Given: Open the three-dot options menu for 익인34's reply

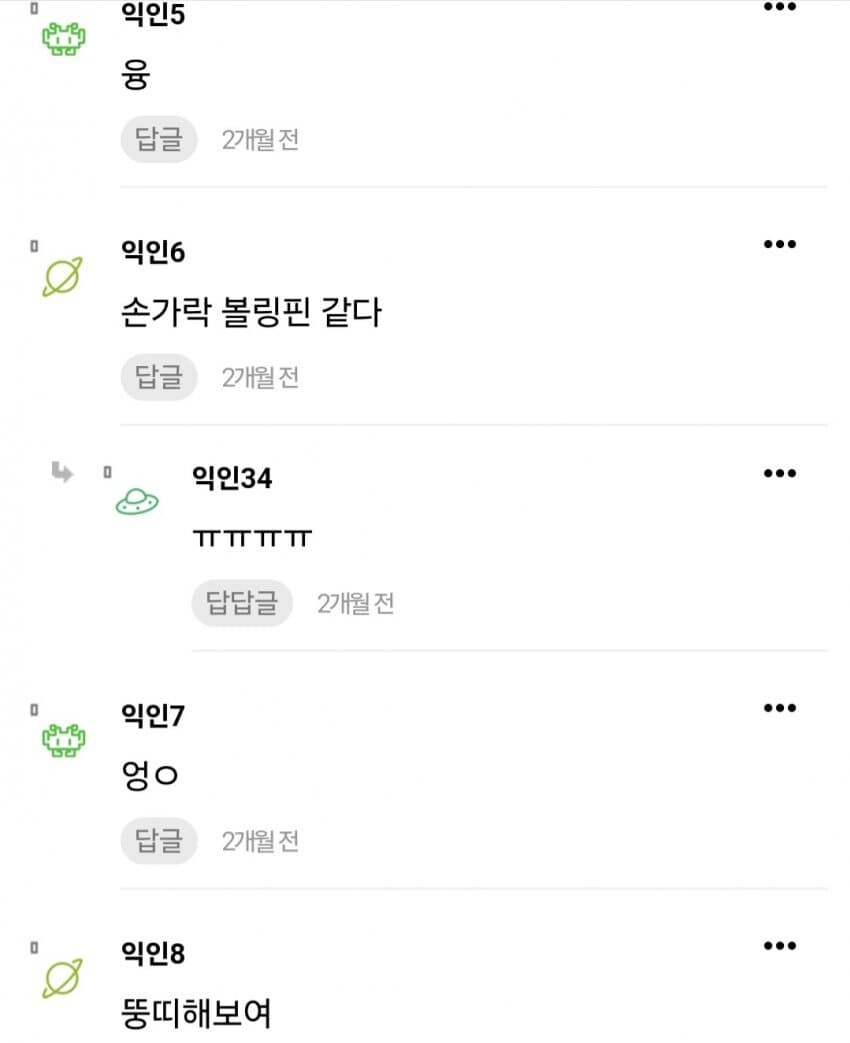Looking at the screenshot, I should (x=779, y=472).
